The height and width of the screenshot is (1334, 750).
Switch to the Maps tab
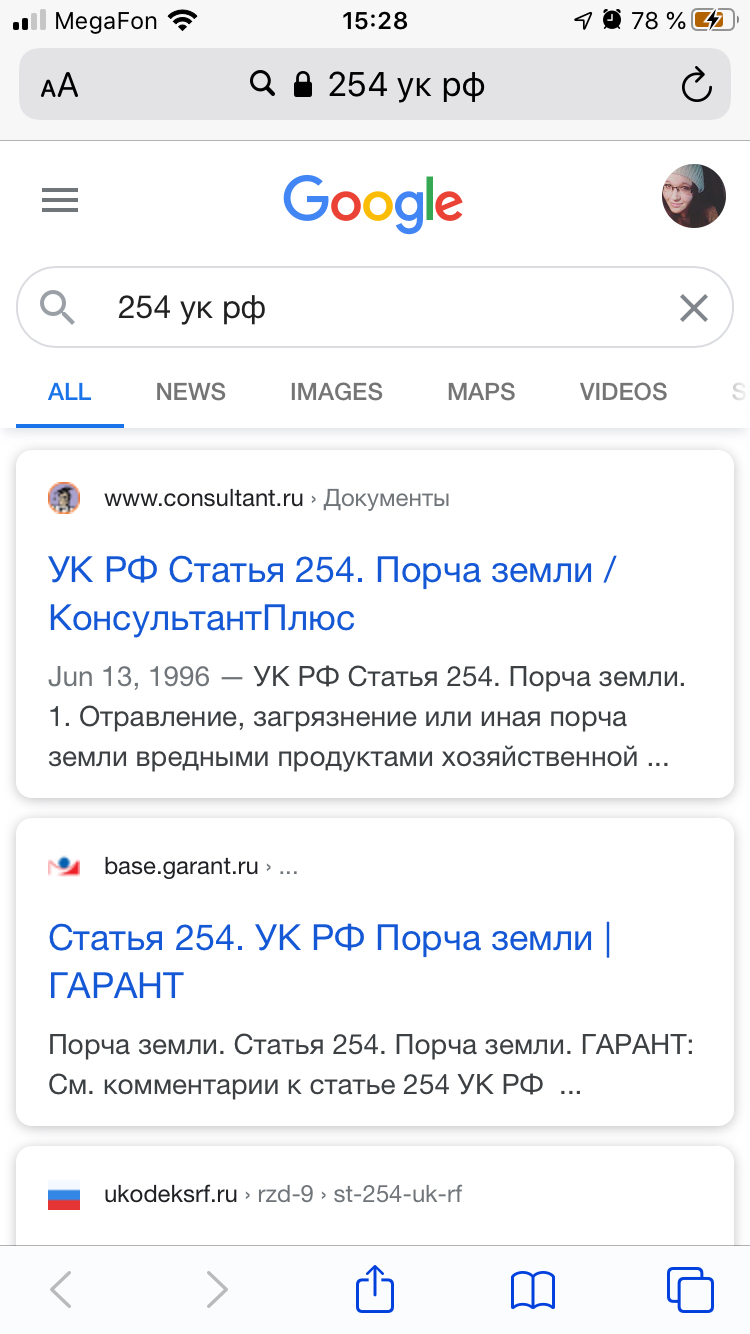481,391
